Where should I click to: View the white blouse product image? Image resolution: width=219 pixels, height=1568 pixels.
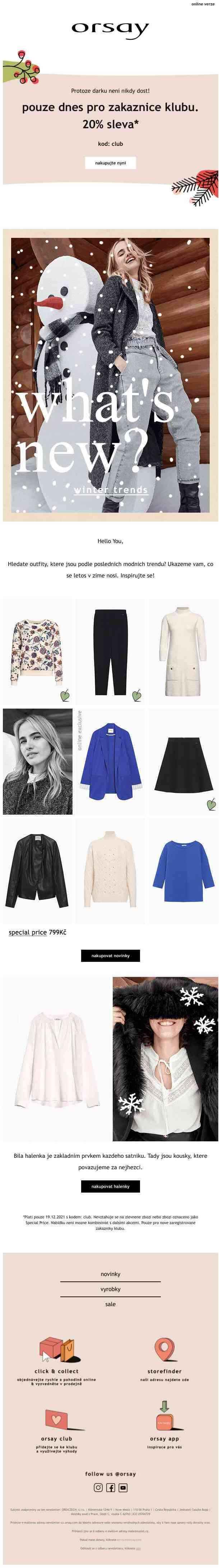56,1059
